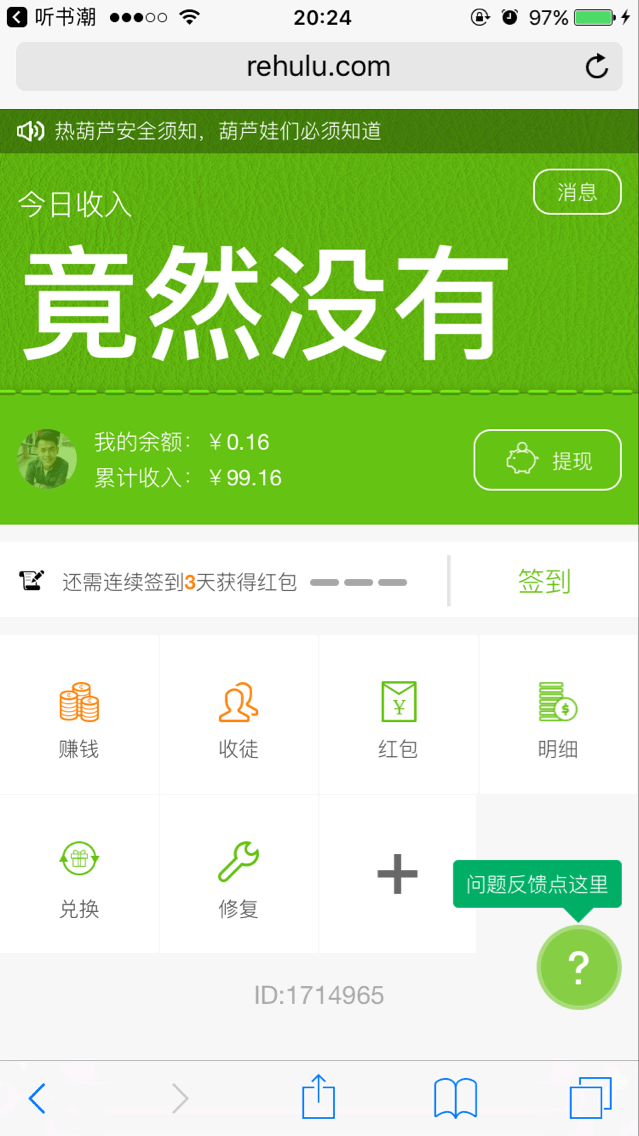Return to the 听书潮 app

(x=51, y=17)
